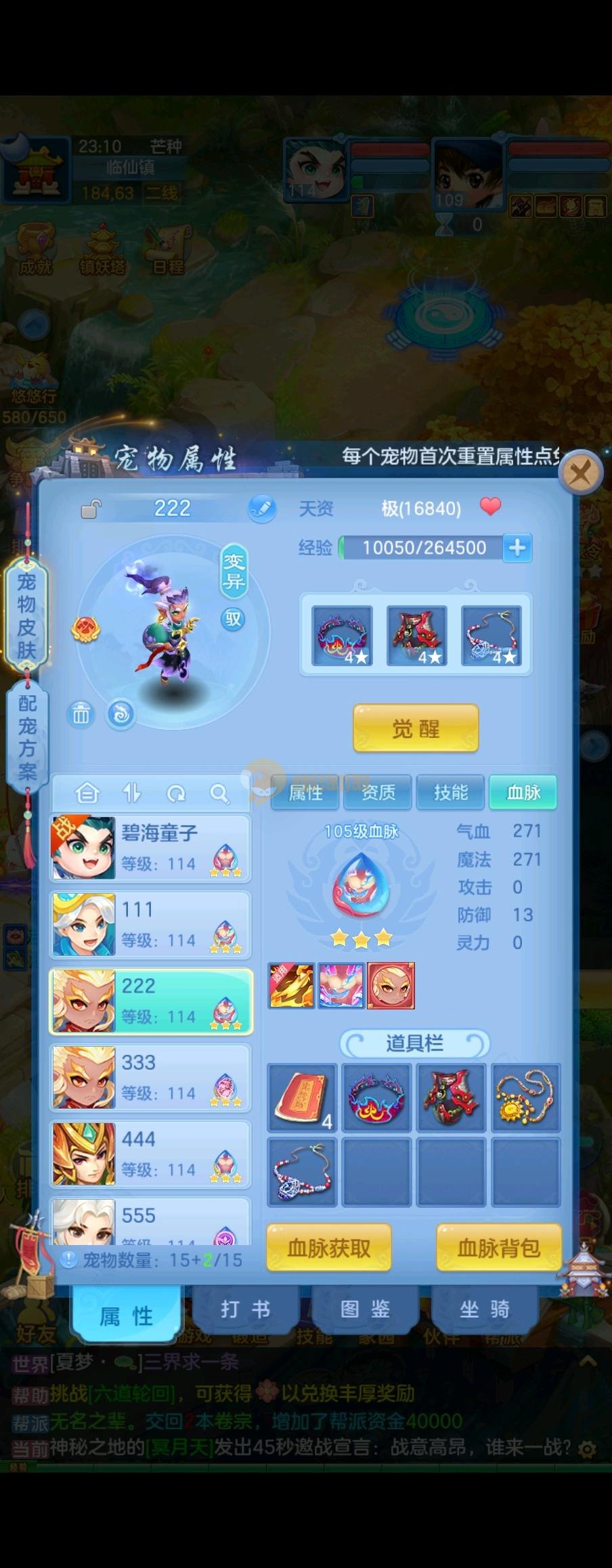Go to the 坐骑 bottom tab
This screenshot has width=612, height=1568.
pos(484,1309)
